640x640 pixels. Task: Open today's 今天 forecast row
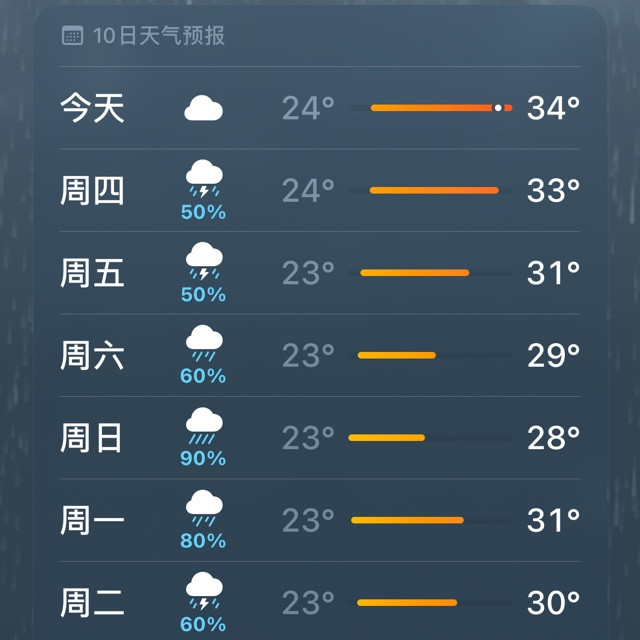tap(320, 108)
